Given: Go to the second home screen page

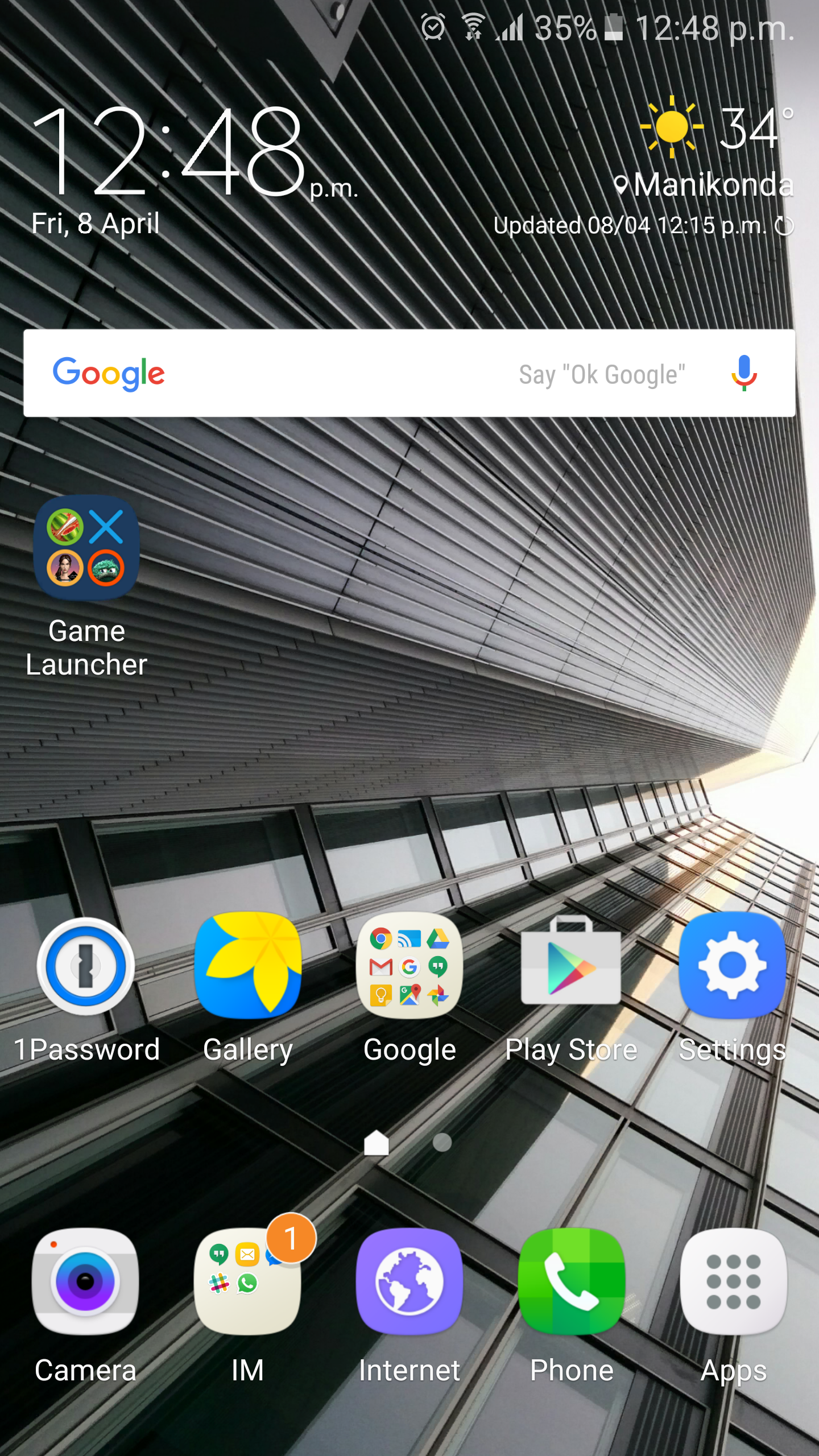Looking at the screenshot, I should pyautogui.click(x=442, y=1142).
